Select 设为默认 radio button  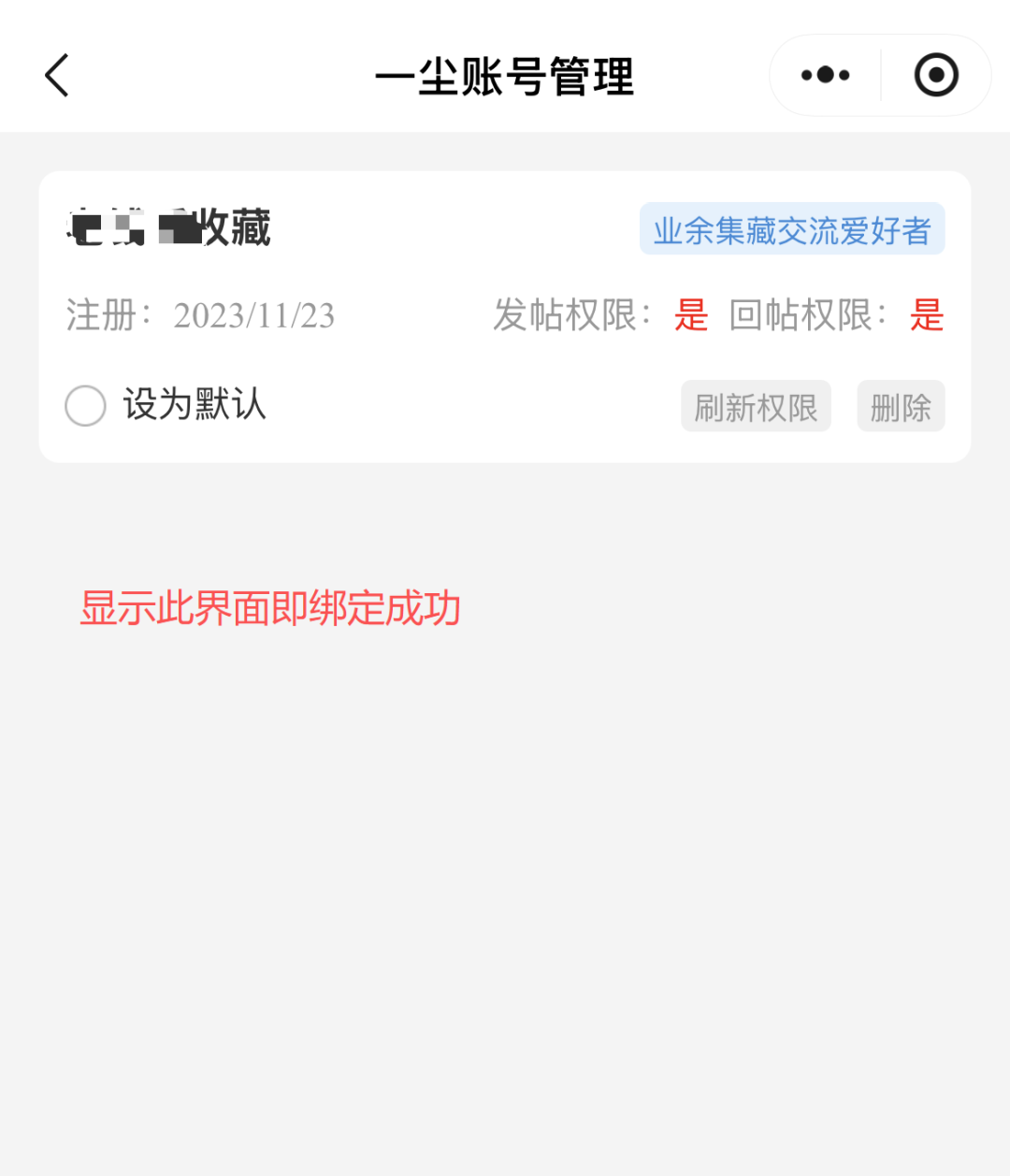point(85,406)
